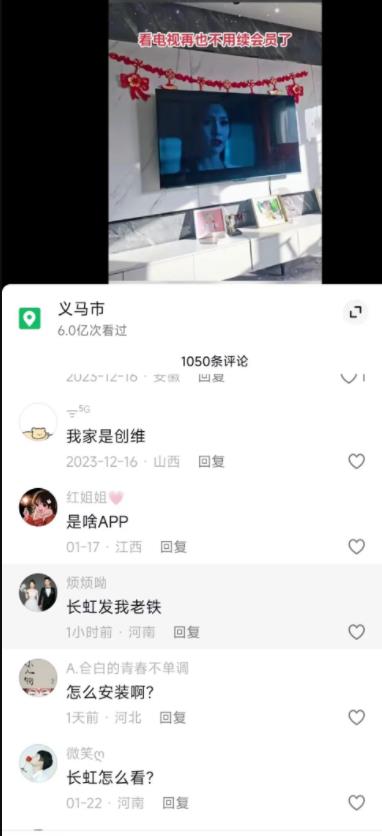Like the comment 长虹怎么看?

[x=356, y=803]
